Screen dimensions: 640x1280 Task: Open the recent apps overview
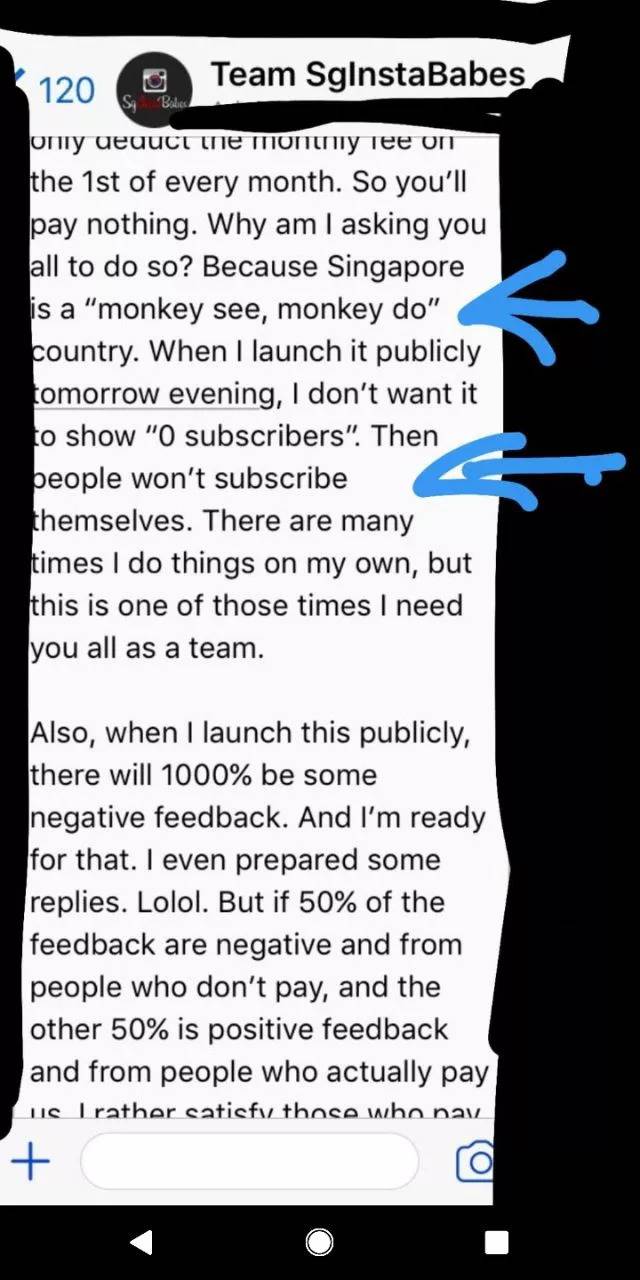tap(497, 1242)
